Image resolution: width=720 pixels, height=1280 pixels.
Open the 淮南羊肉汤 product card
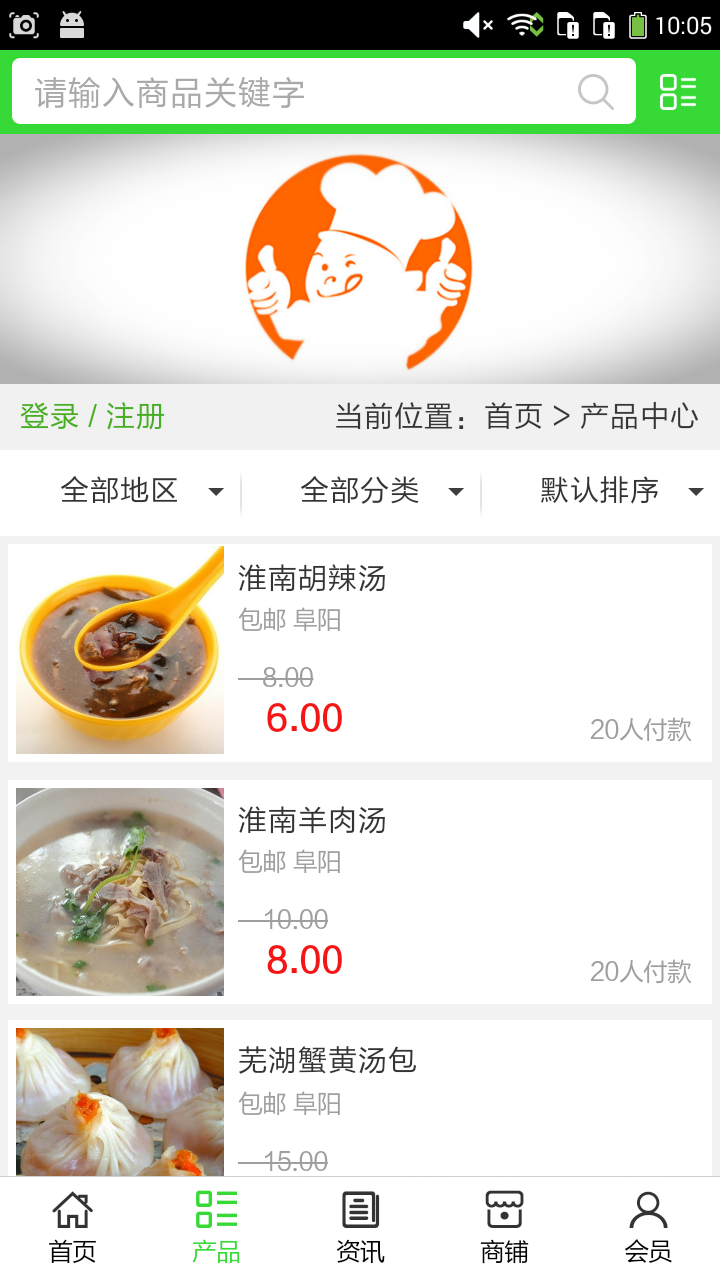tap(360, 892)
